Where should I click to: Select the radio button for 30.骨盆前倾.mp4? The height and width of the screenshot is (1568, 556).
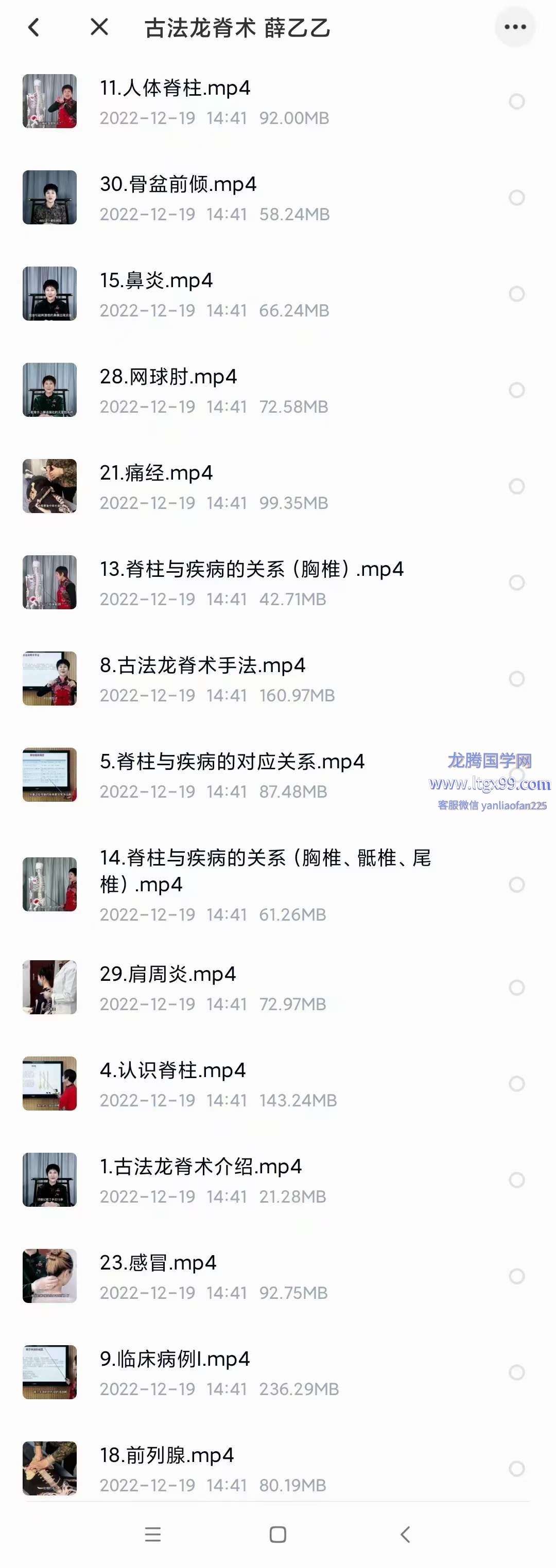[x=516, y=198]
